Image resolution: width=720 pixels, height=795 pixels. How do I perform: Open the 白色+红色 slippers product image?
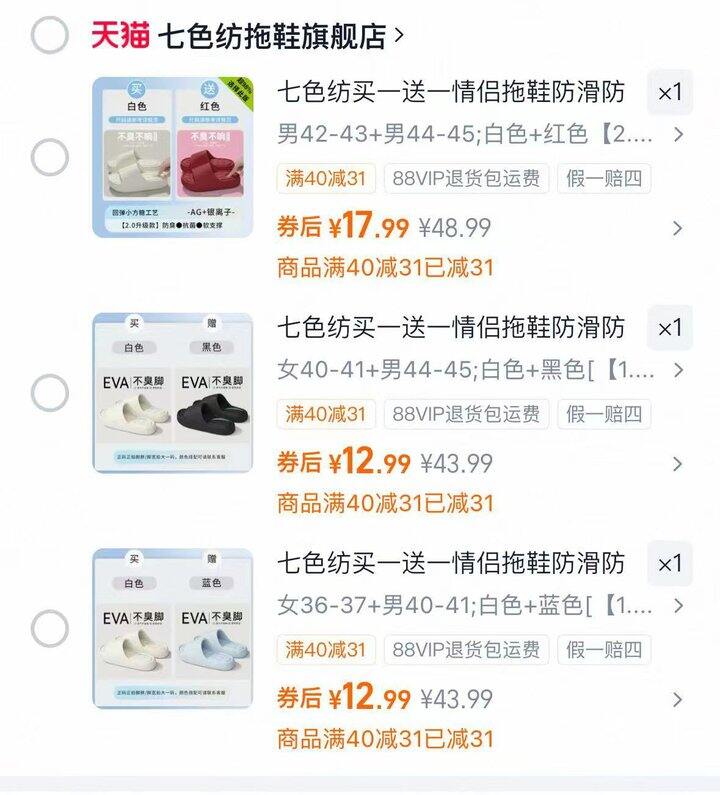pos(173,157)
